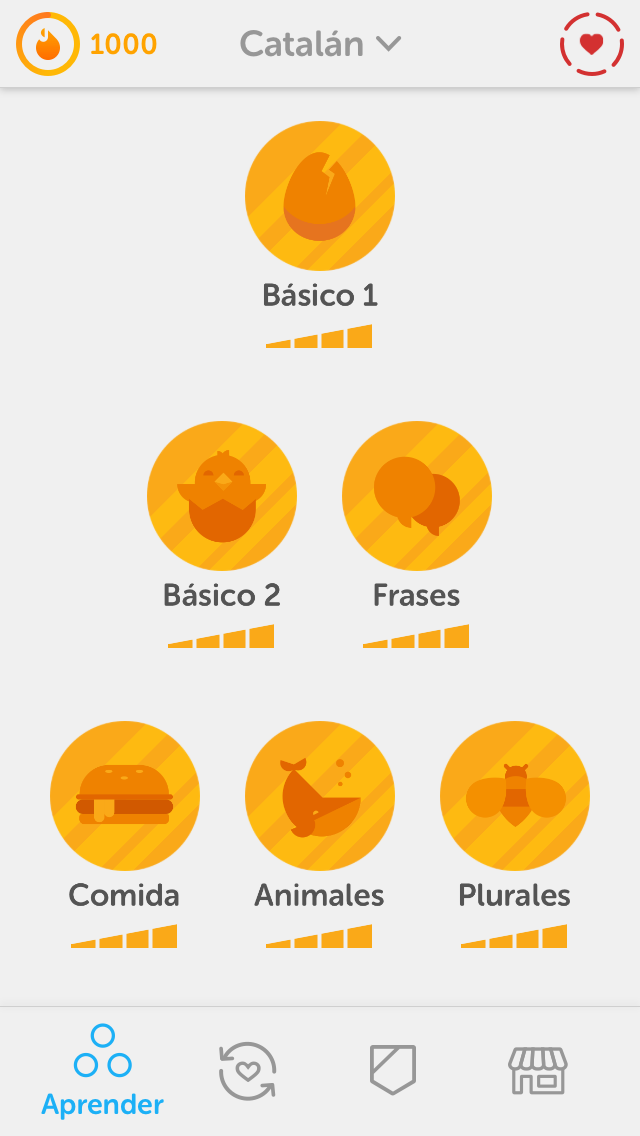Switch to the heart practice tab

pyautogui.click(x=247, y=1070)
